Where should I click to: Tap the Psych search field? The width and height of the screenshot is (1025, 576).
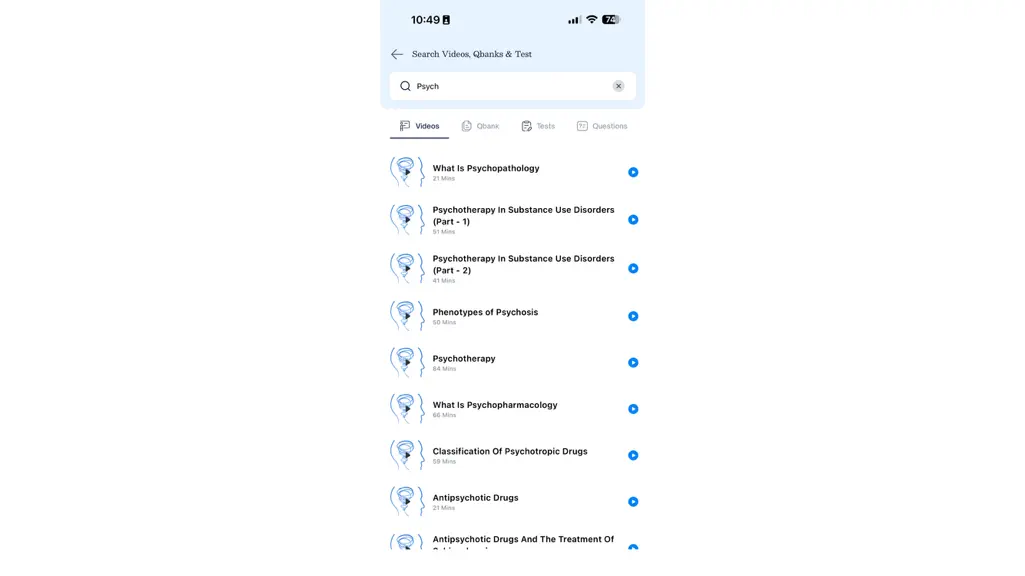(x=512, y=86)
